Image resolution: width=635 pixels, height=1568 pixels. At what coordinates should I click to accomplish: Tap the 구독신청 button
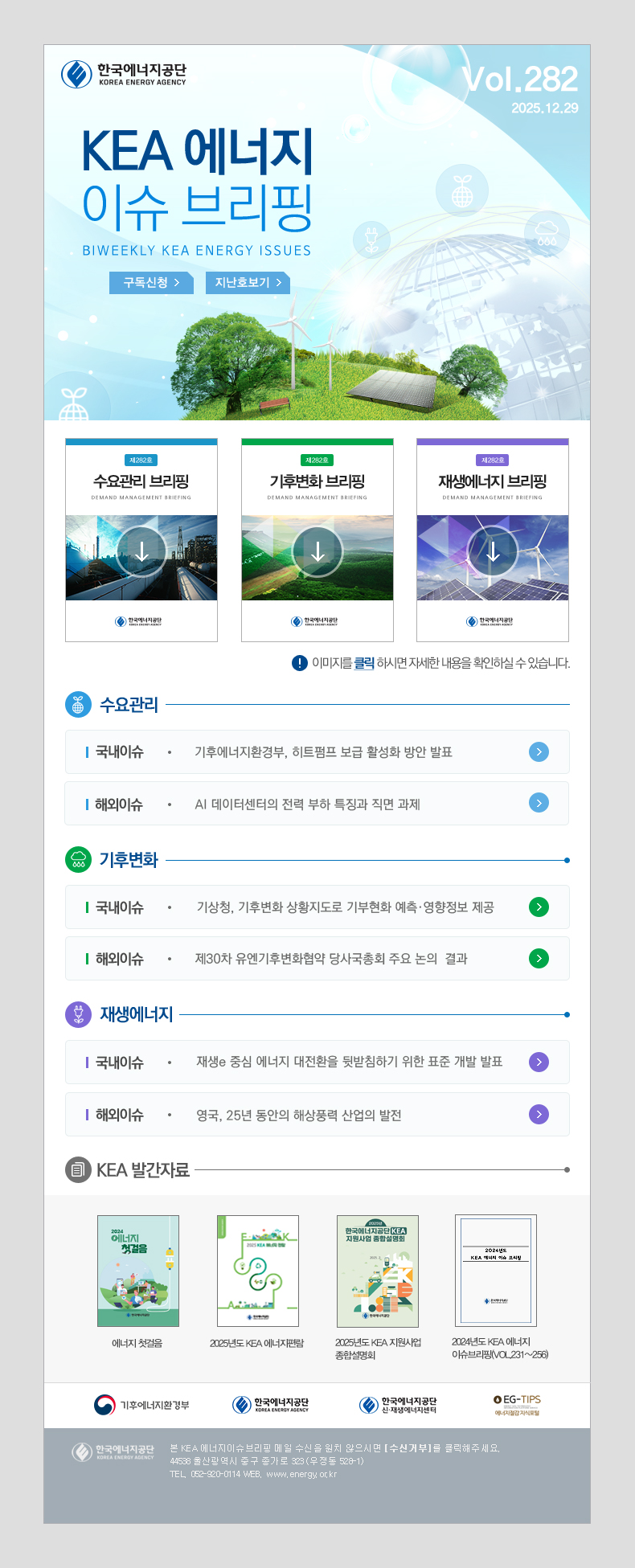pyautogui.click(x=151, y=283)
